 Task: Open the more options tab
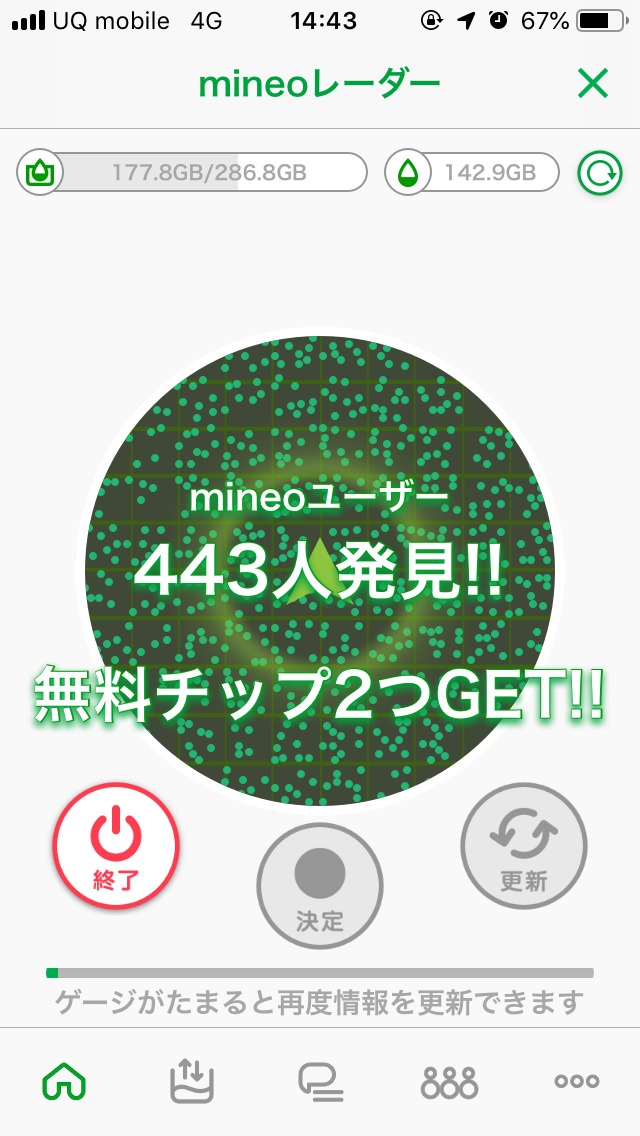point(577,1081)
